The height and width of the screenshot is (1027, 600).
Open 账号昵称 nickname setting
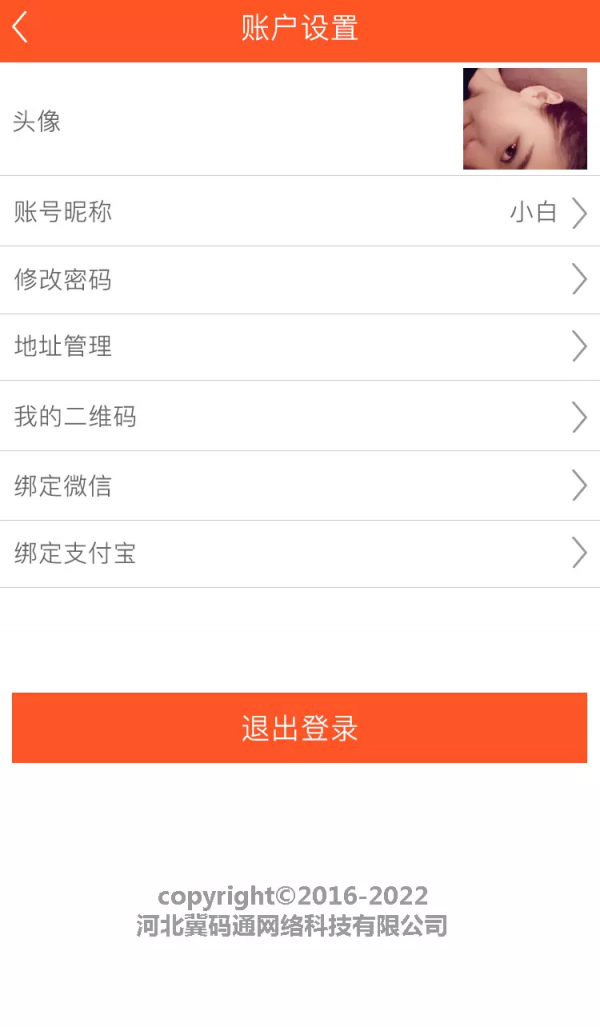click(x=300, y=212)
